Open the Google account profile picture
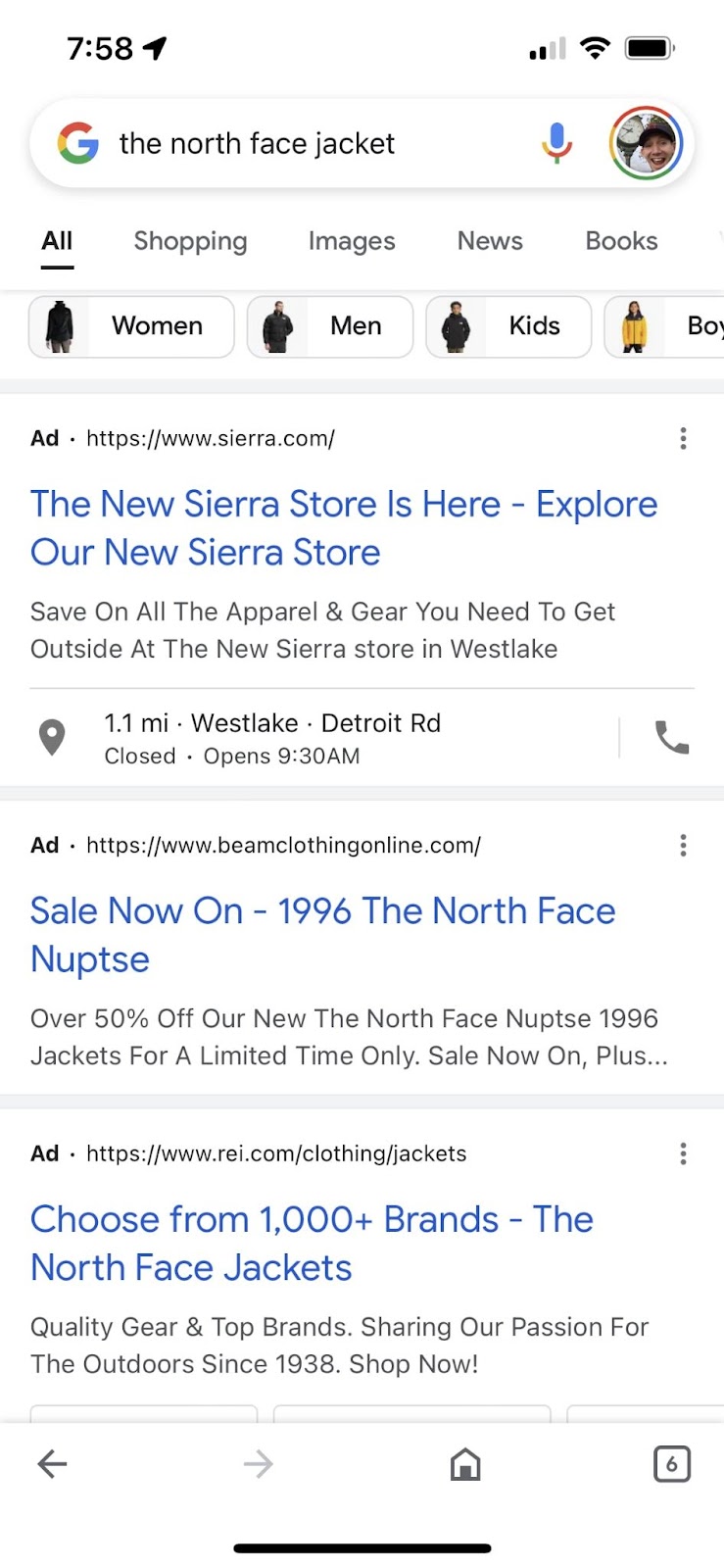Image resolution: width=724 pixels, height=1568 pixels. [x=646, y=143]
